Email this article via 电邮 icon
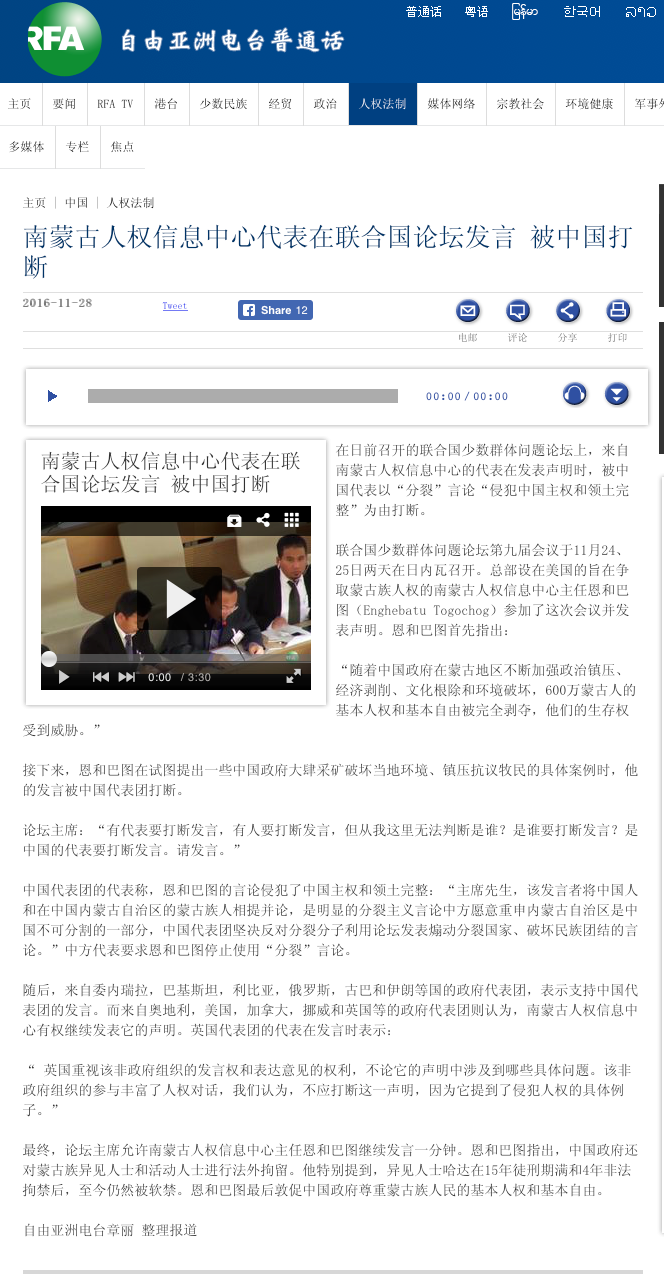Screen dimensions: 664x1280 (468, 311)
